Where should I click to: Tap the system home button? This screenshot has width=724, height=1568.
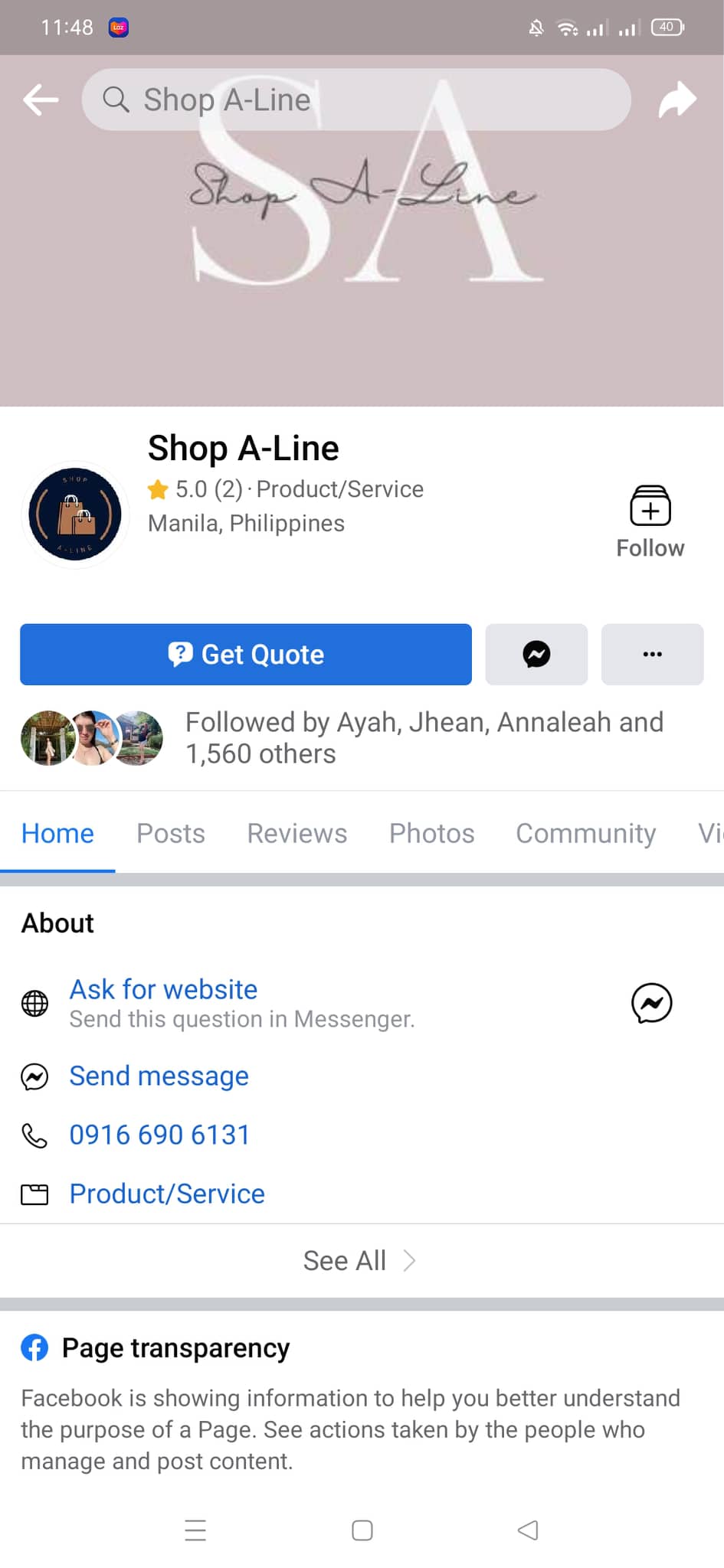(x=362, y=1530)
